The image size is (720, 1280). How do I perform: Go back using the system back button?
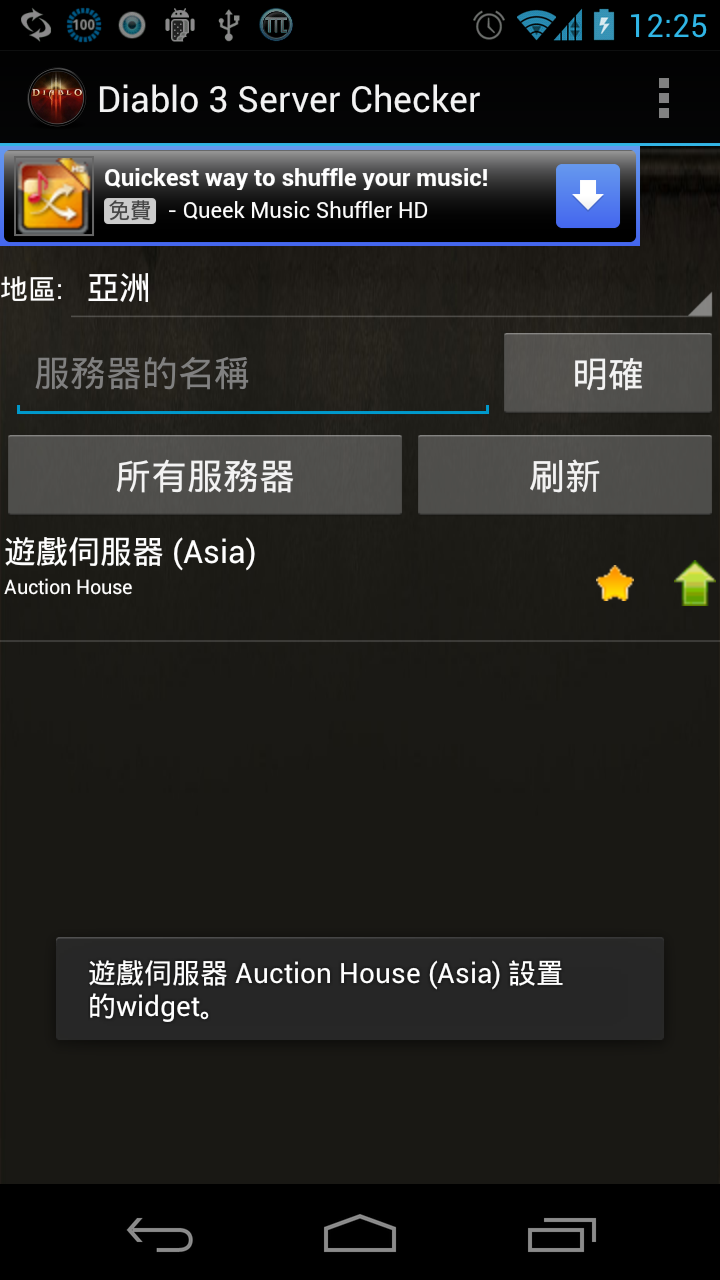click(x=160, y=1236)
